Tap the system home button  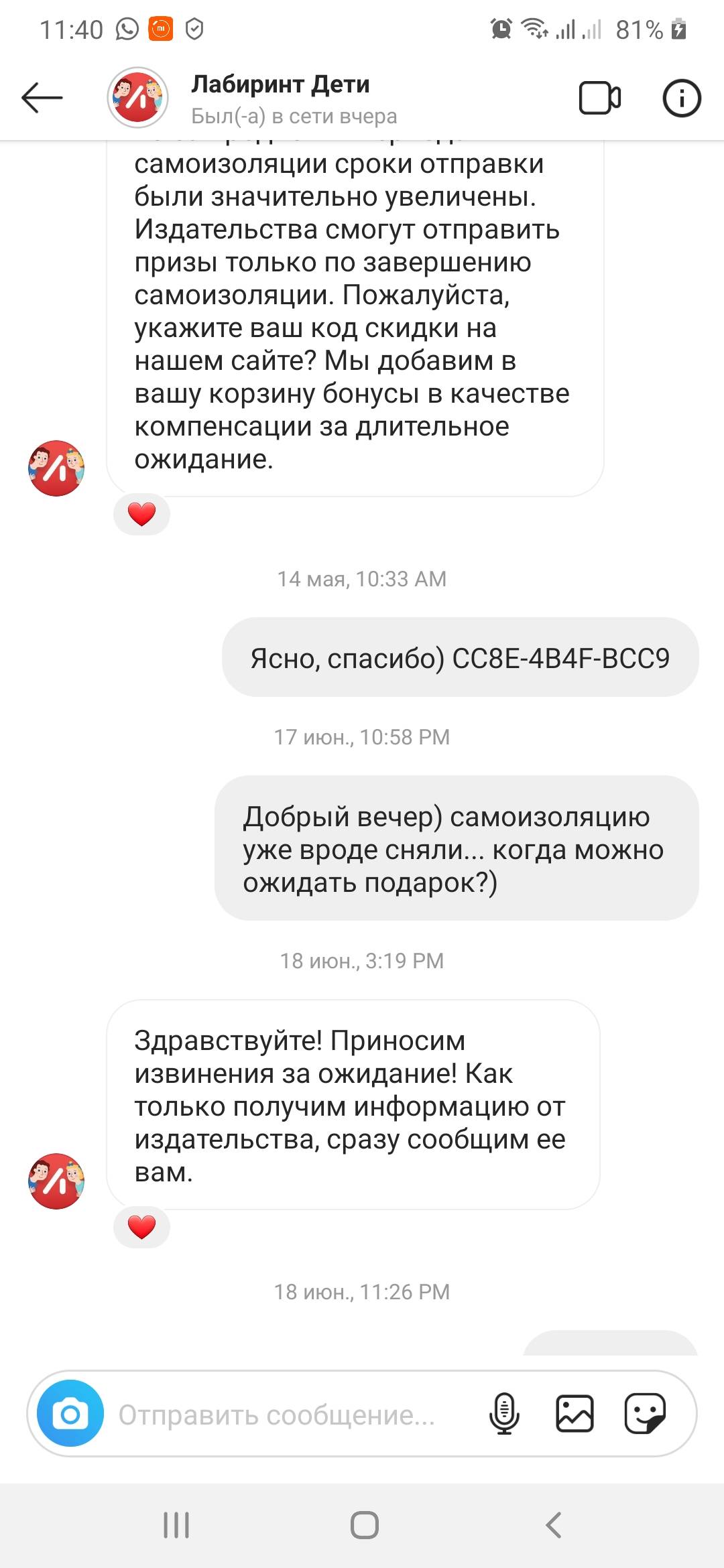[x=364, y=1525]
